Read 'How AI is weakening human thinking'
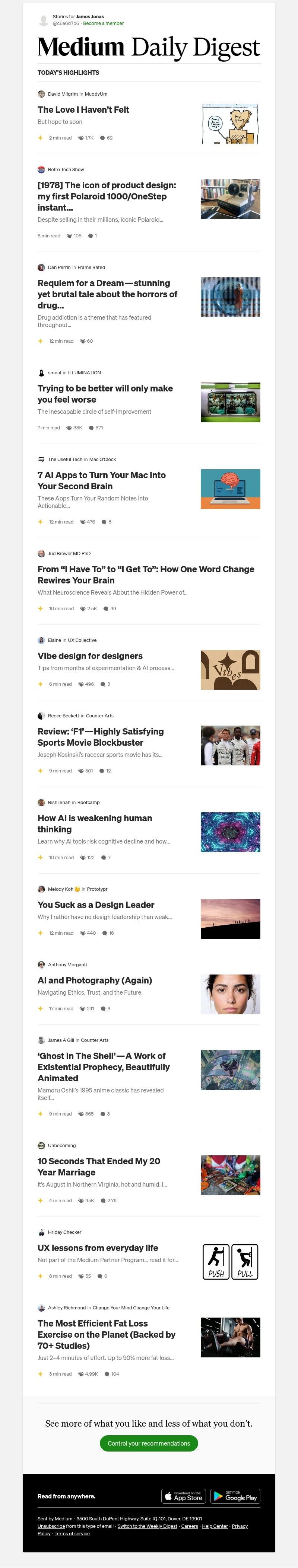Image resolution: width=298 pixels, height=1568 pixels. click(95, 823)
